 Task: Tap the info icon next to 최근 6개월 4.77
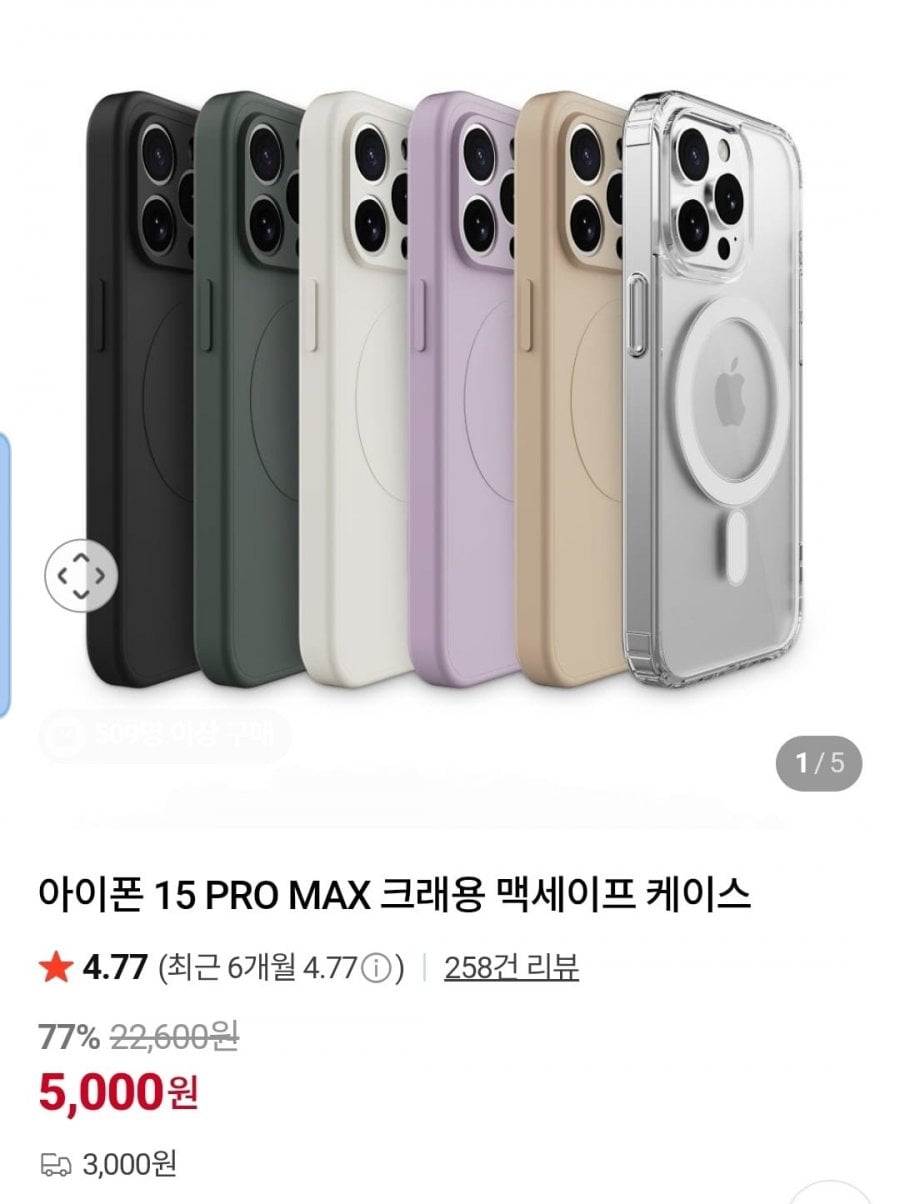pyautogui.click(x=375, y=968)
